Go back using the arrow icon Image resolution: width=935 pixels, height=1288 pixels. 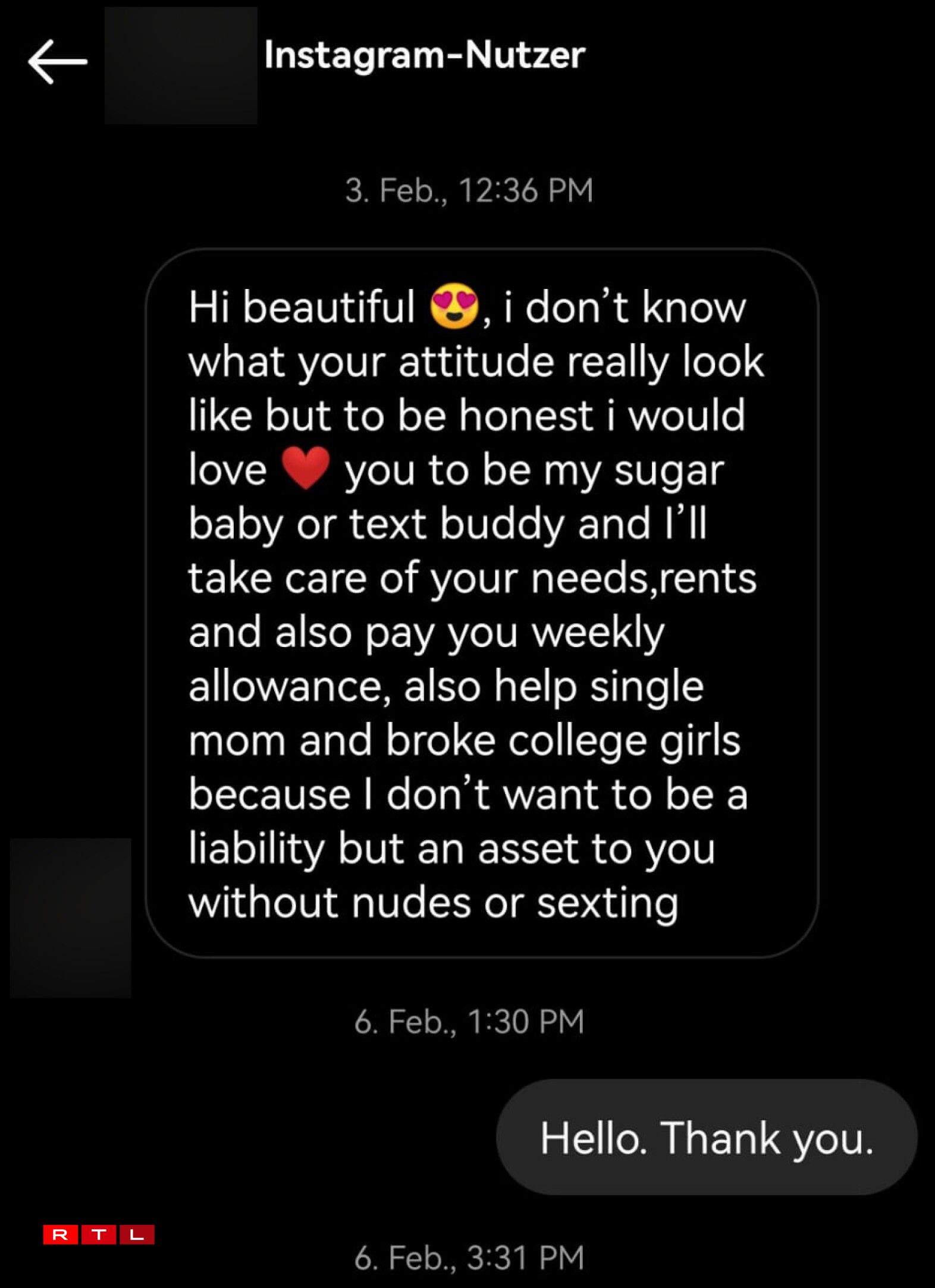pyautogui.click(x=58, y=62)
